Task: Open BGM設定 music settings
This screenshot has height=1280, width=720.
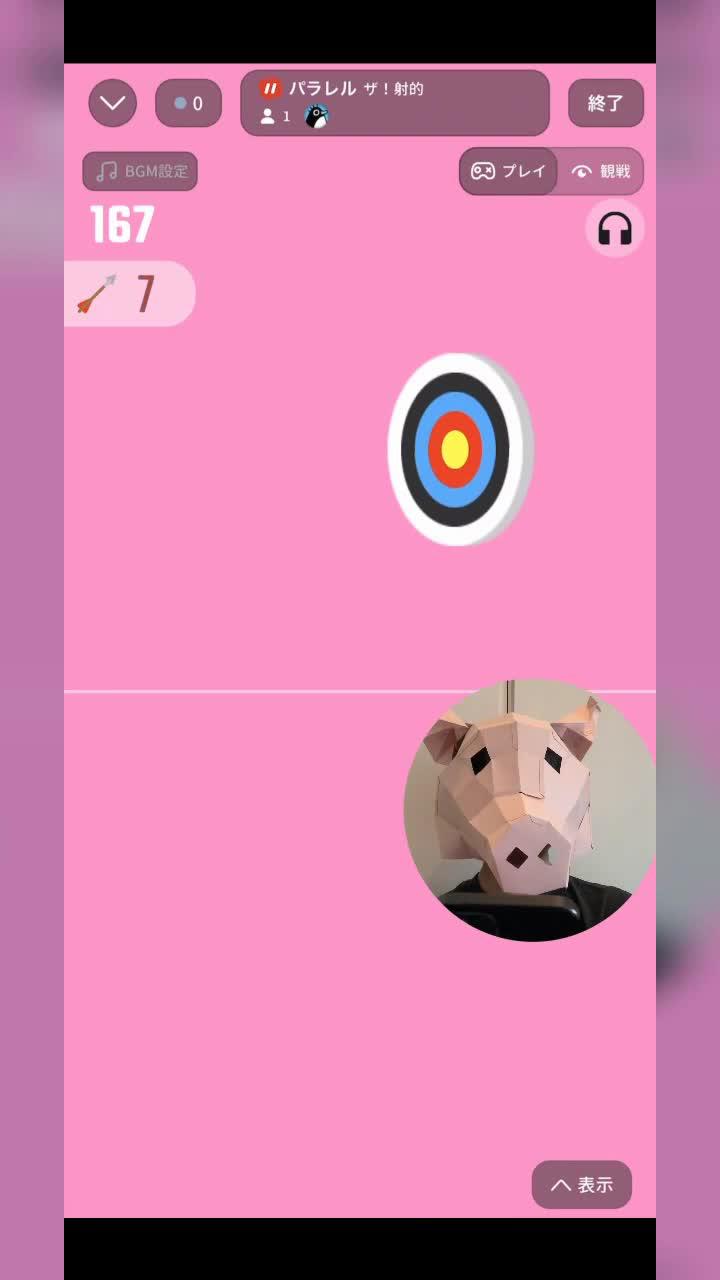Action: tap(140, 172)
